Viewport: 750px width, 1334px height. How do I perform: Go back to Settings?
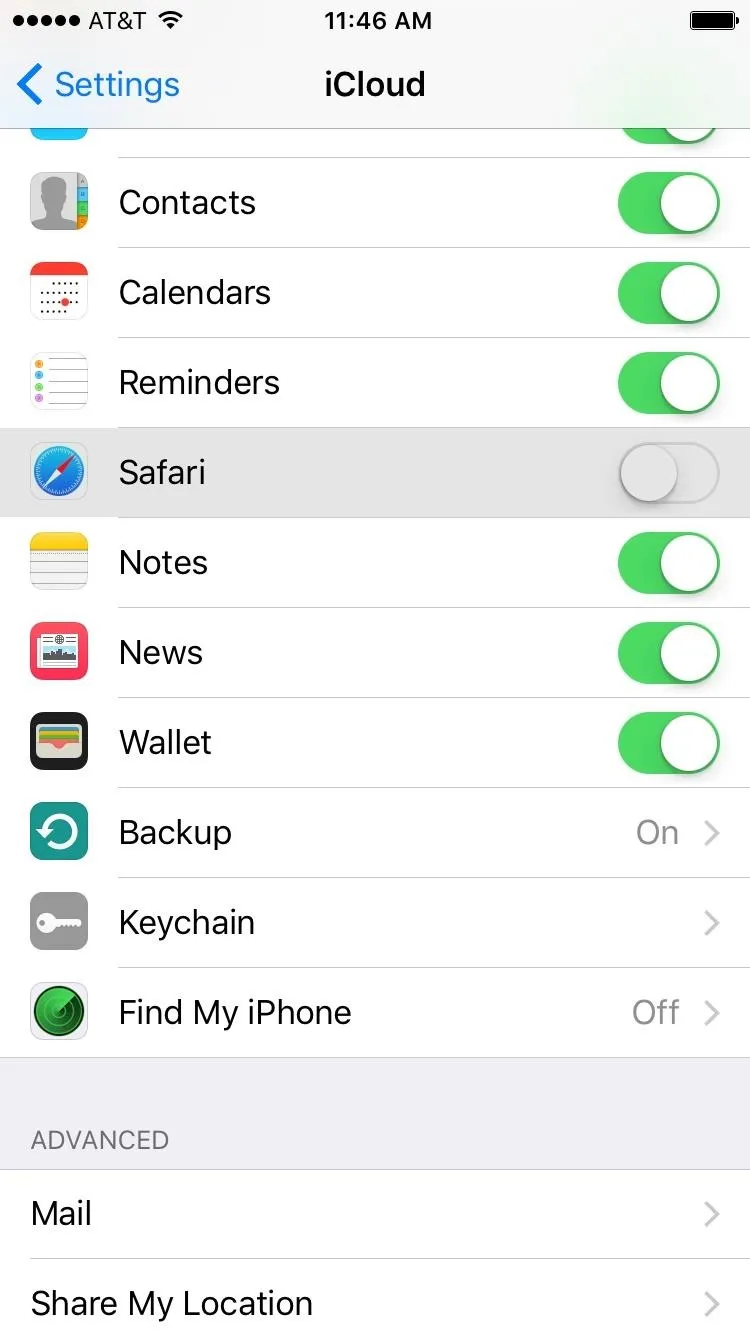click(98, 85)
